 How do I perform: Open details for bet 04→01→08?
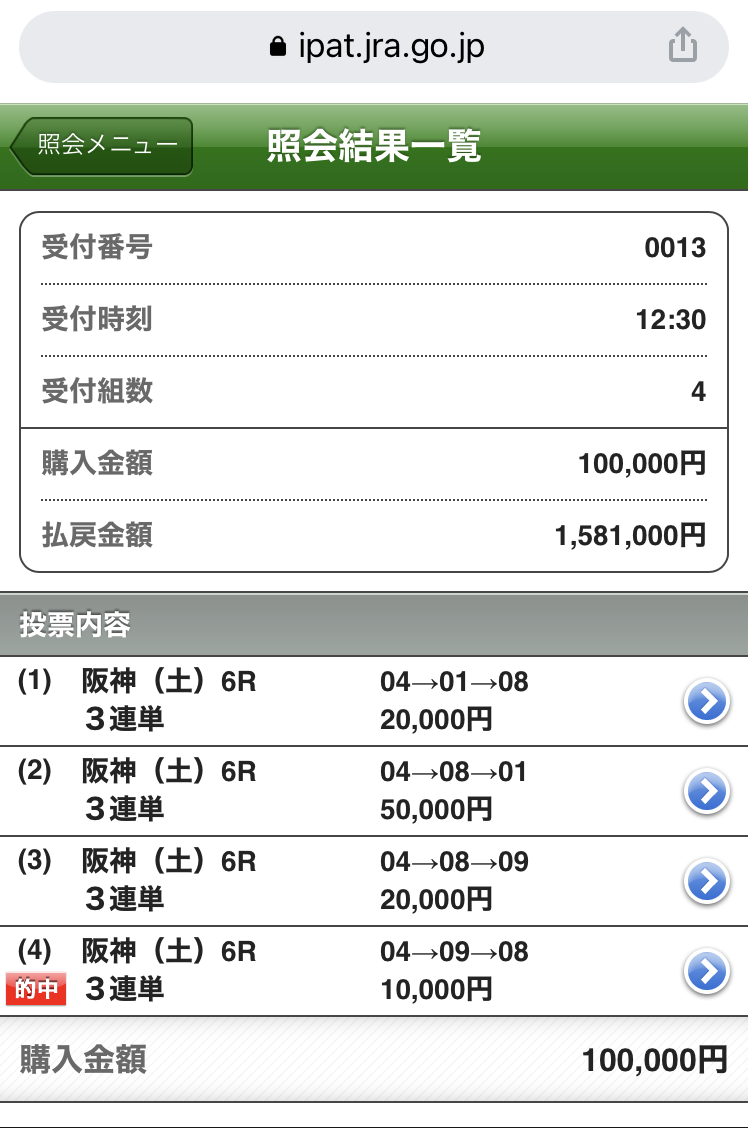coord(707,702)
